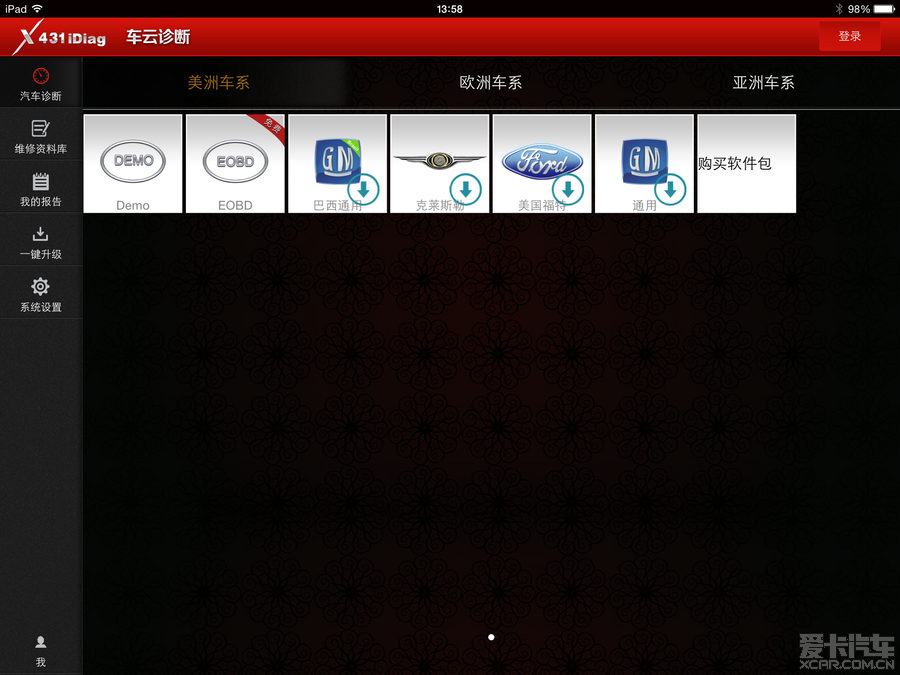Go to 我的报告 reports

(41, 190)
